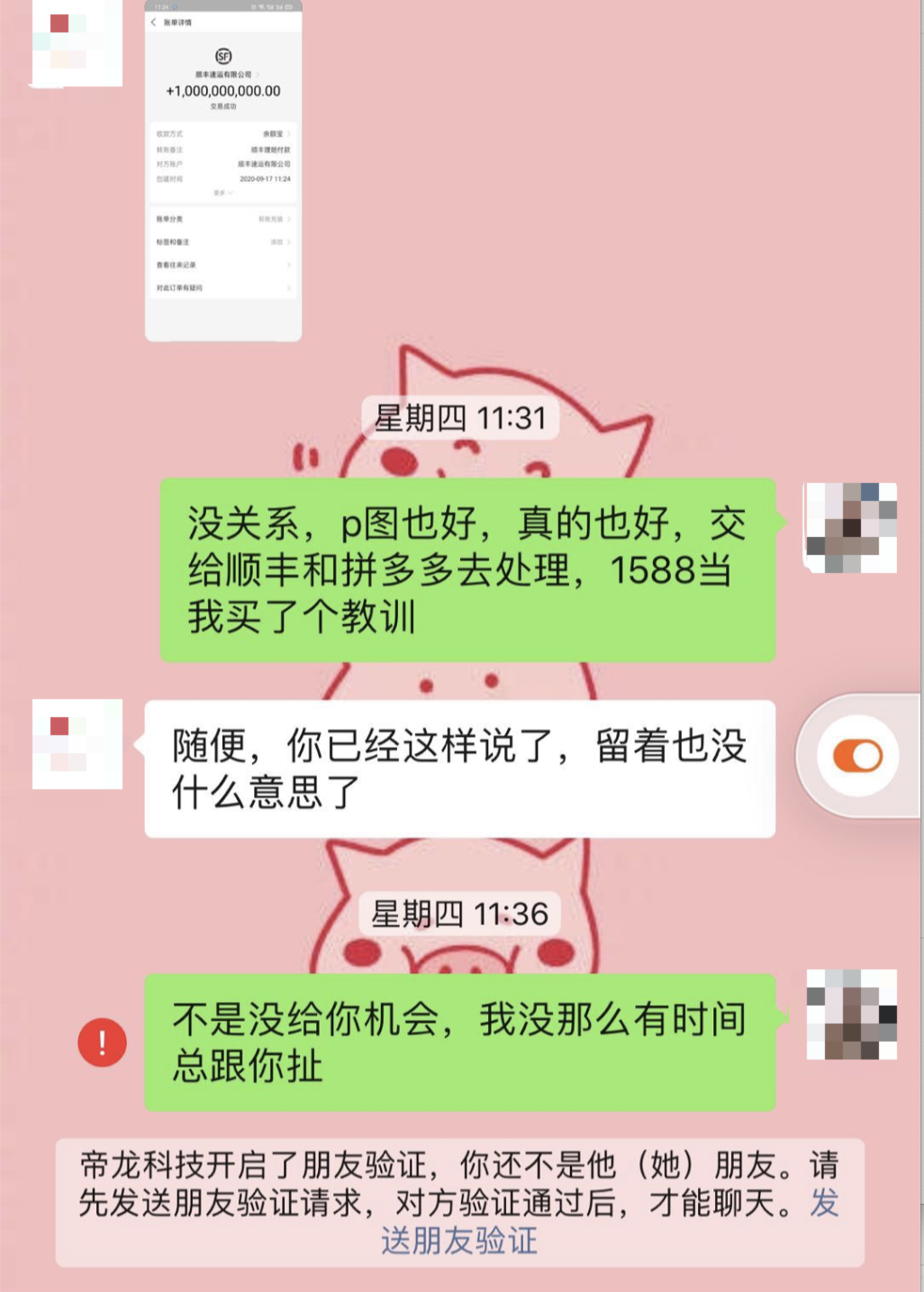Open the bill screenshot image in chat
Viewport: 924px width, 1292px height.
(x=223, y=171)
